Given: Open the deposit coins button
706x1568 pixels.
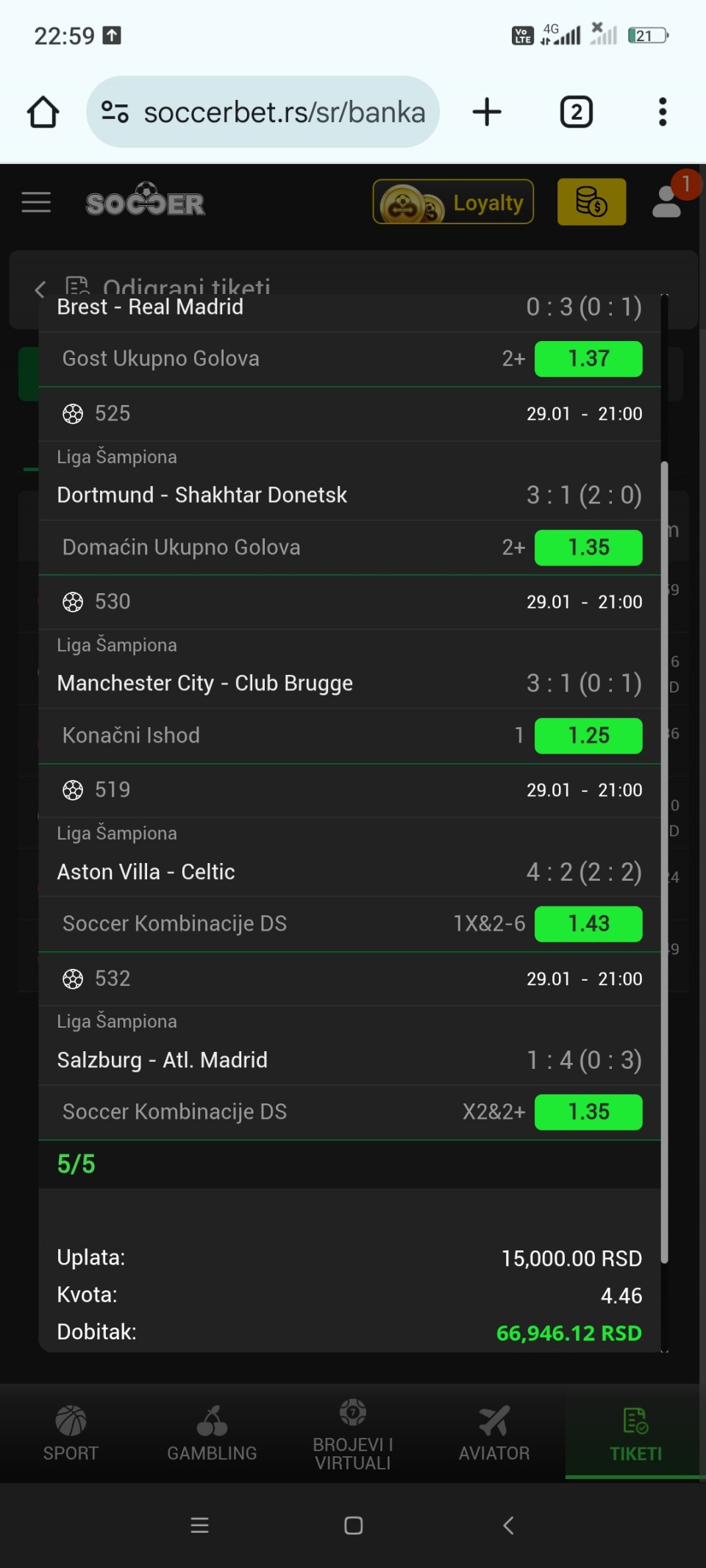Looking at the screenshot, I should [x=592, y=202].
